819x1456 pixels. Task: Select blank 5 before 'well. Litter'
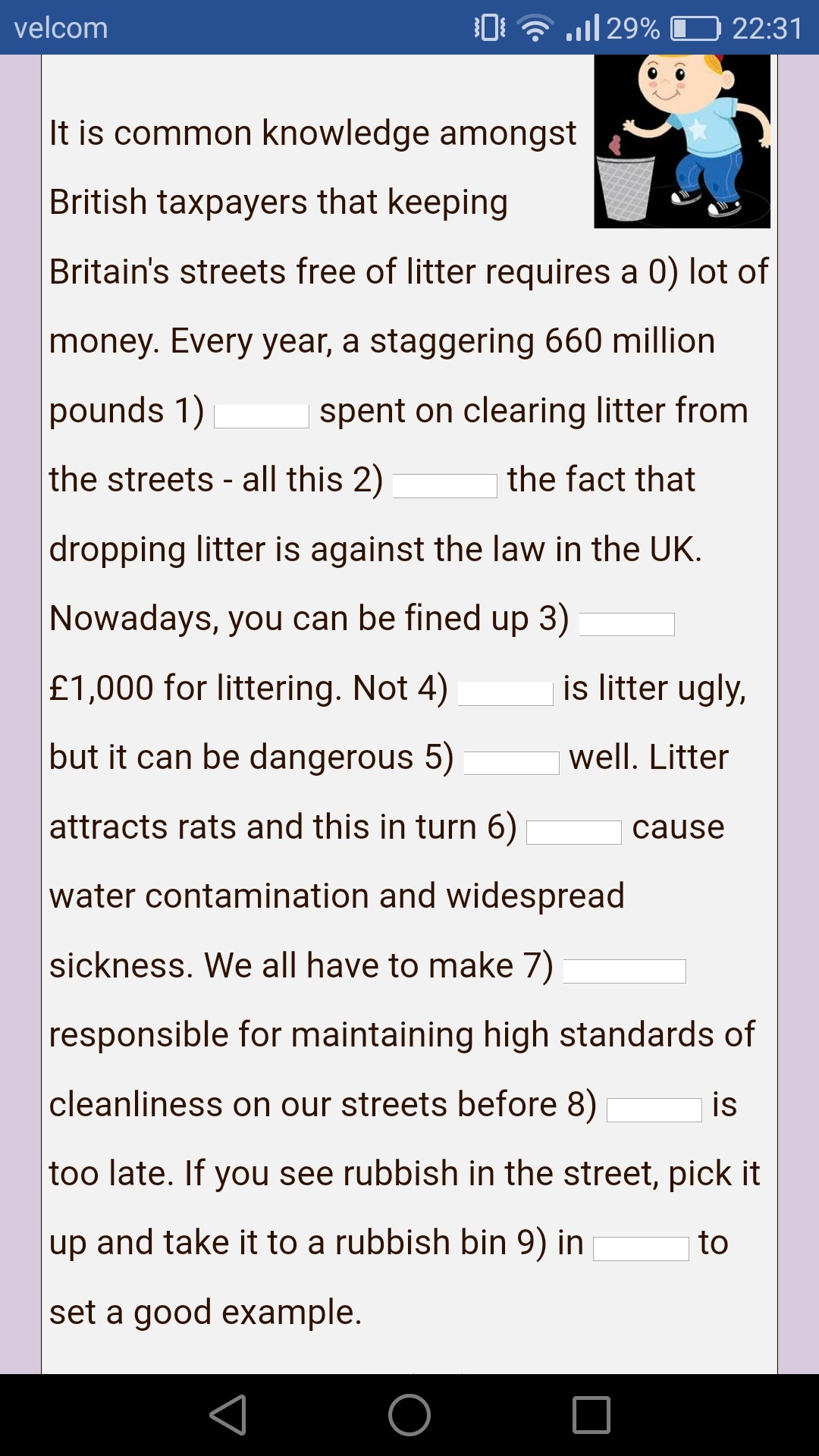click(x=512, y=763)
